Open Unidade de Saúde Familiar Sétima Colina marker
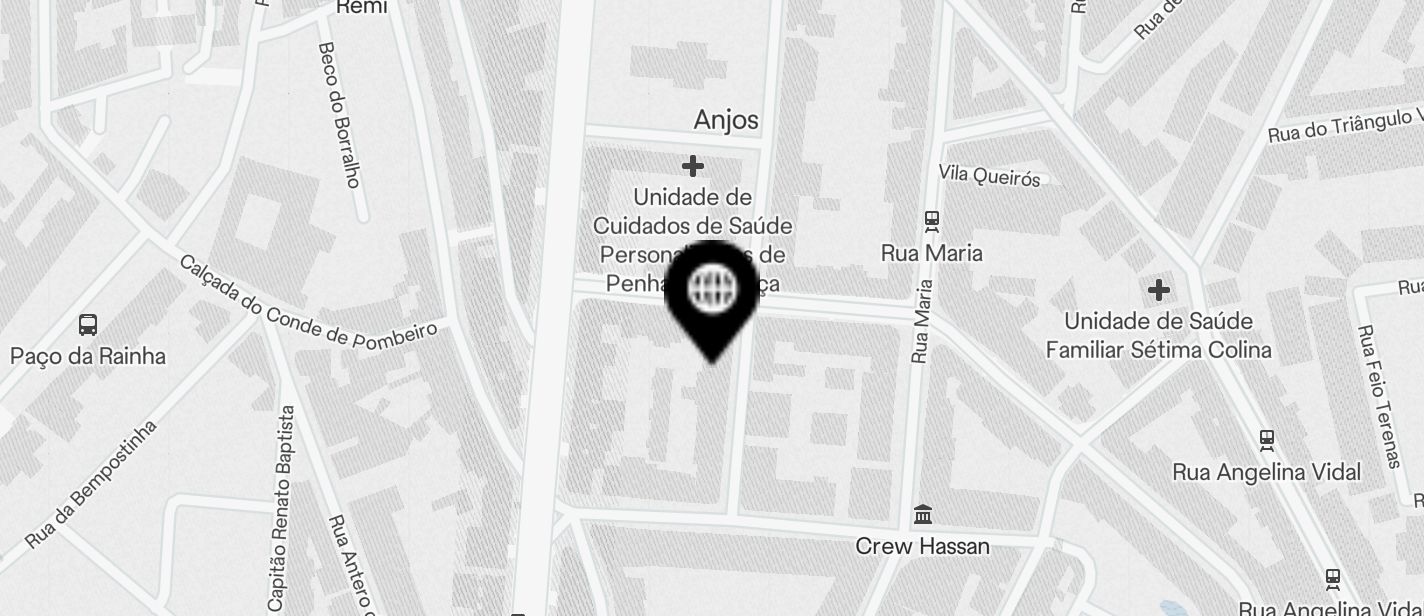This screenshot has height=616, width=1424. [1158, 291]
